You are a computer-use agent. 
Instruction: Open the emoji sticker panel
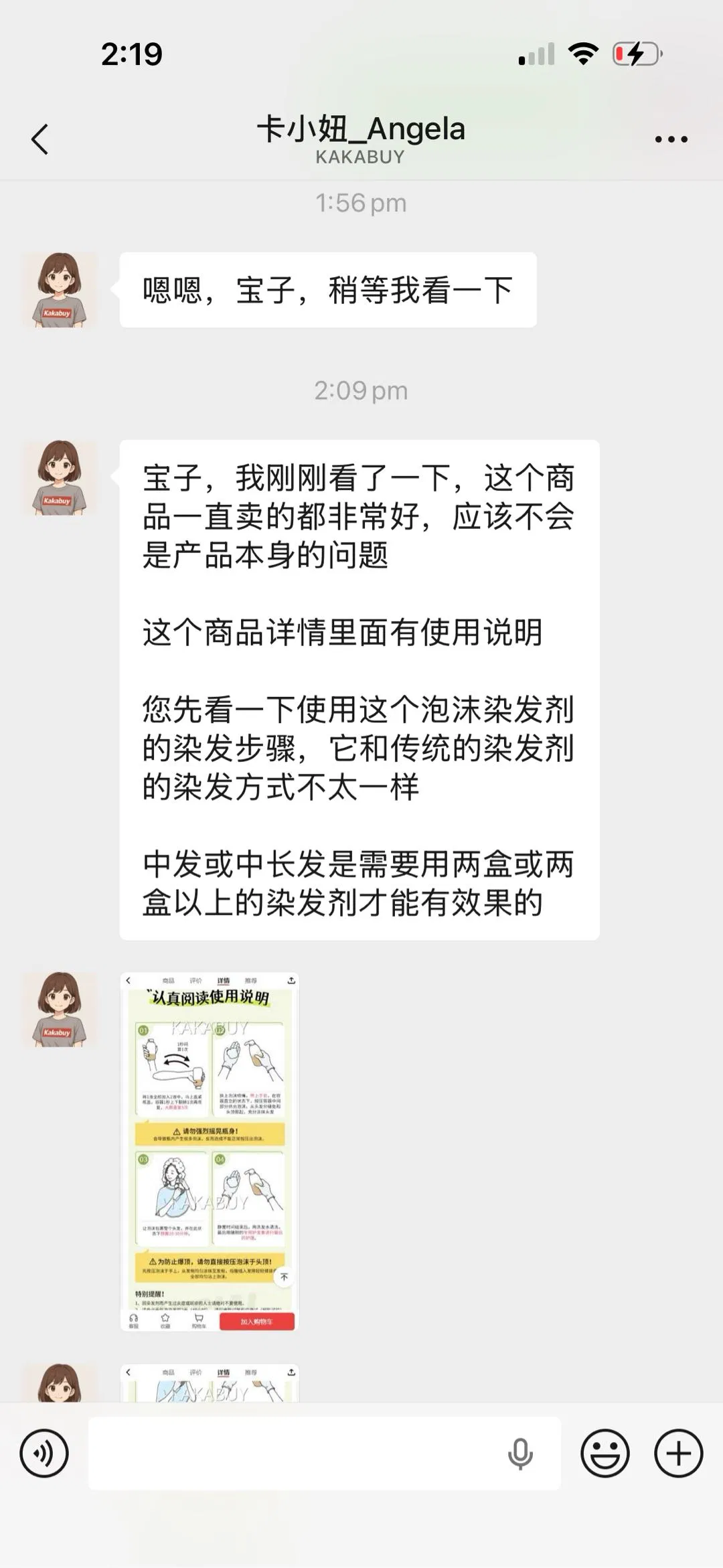605,1454
